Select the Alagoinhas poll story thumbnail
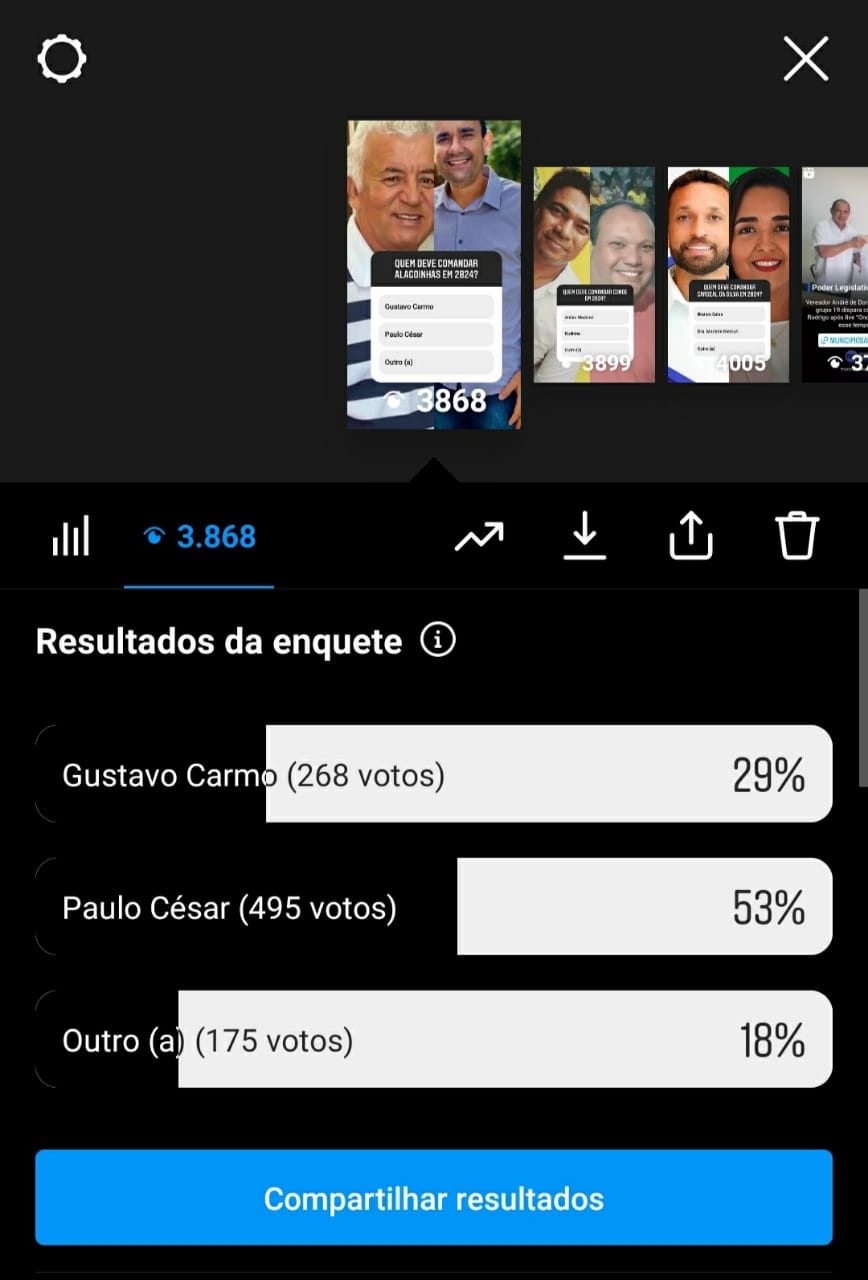The height and width of the screenshot is (1280, 868). 434,275
